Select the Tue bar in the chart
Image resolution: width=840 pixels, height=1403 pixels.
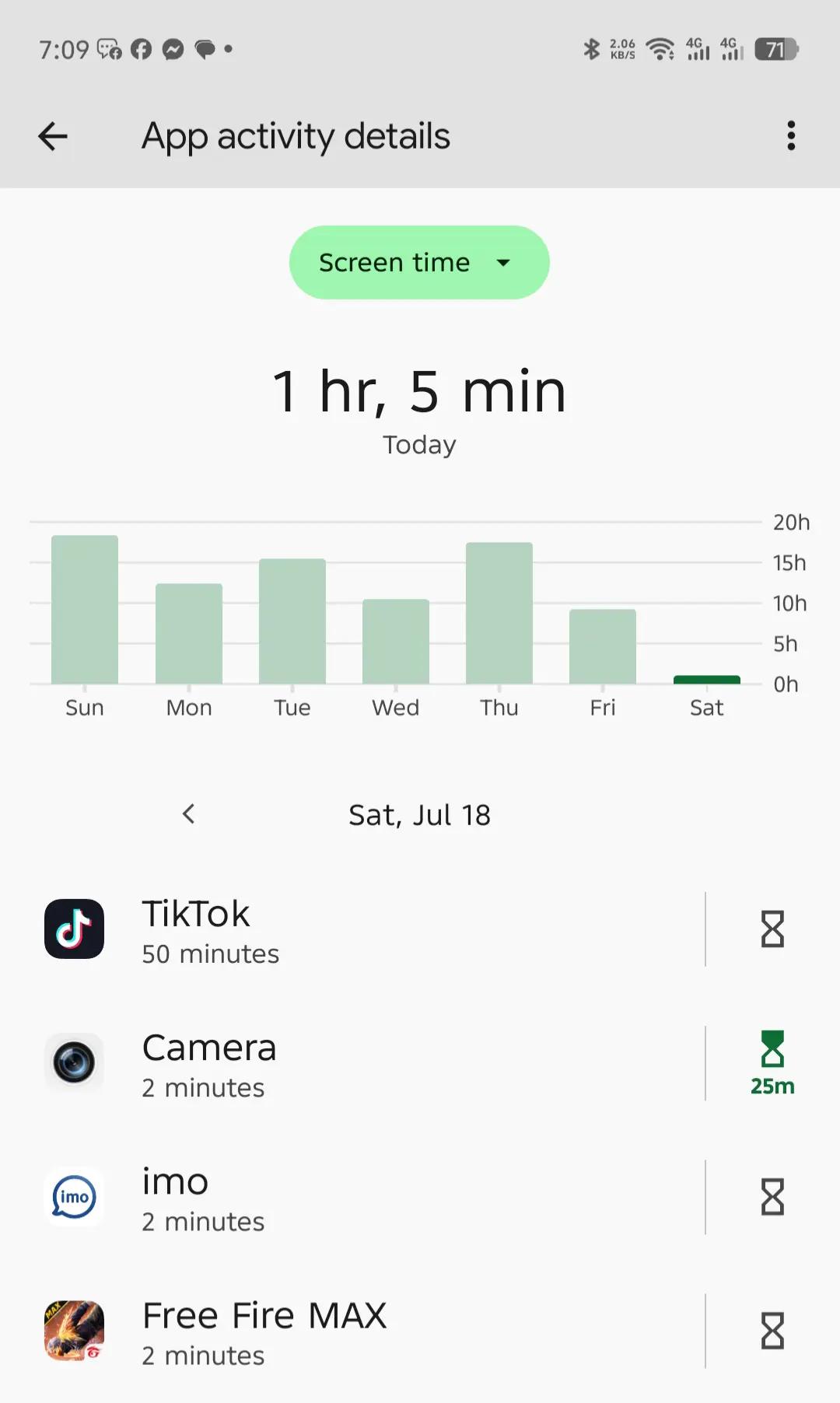[x=292, y=621]
